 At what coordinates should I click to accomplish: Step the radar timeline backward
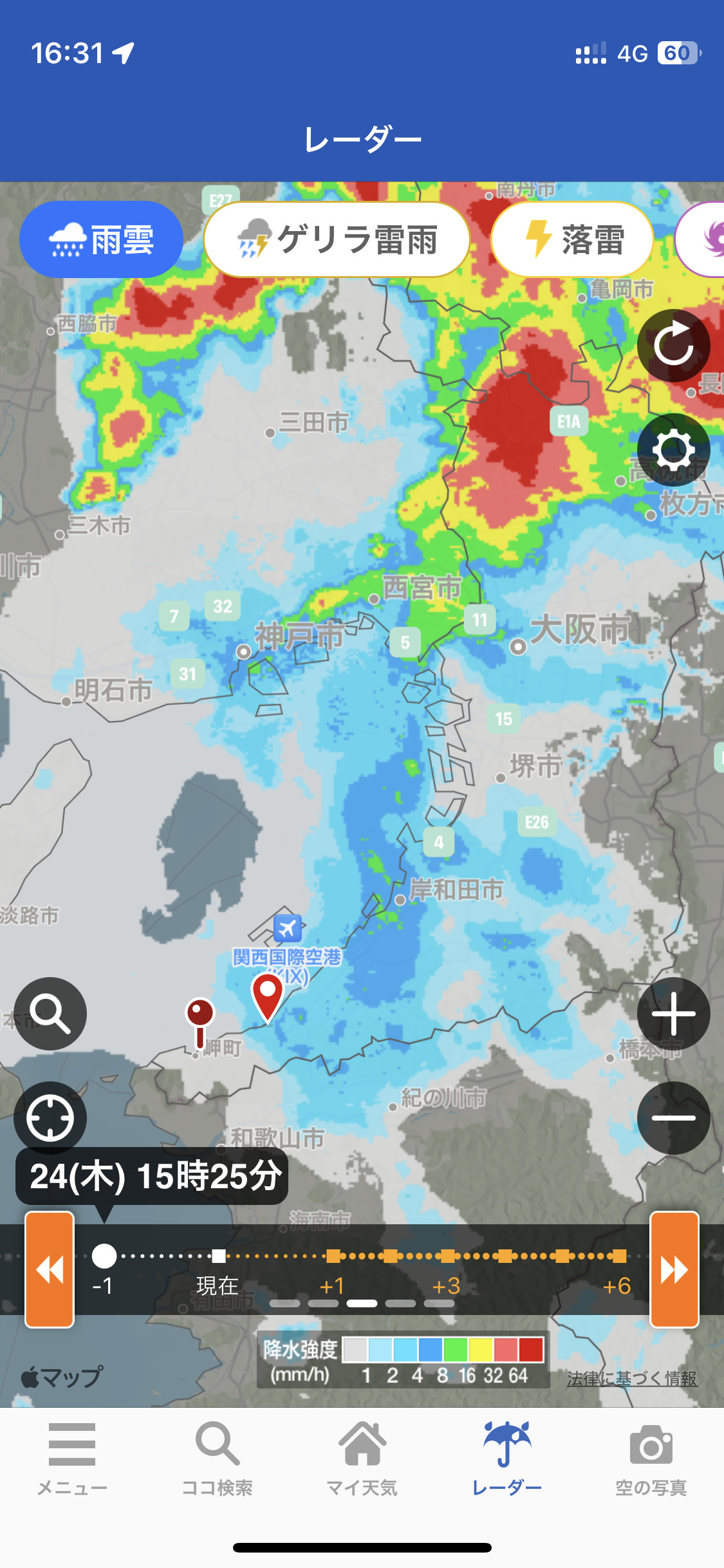pos(50,1269)
